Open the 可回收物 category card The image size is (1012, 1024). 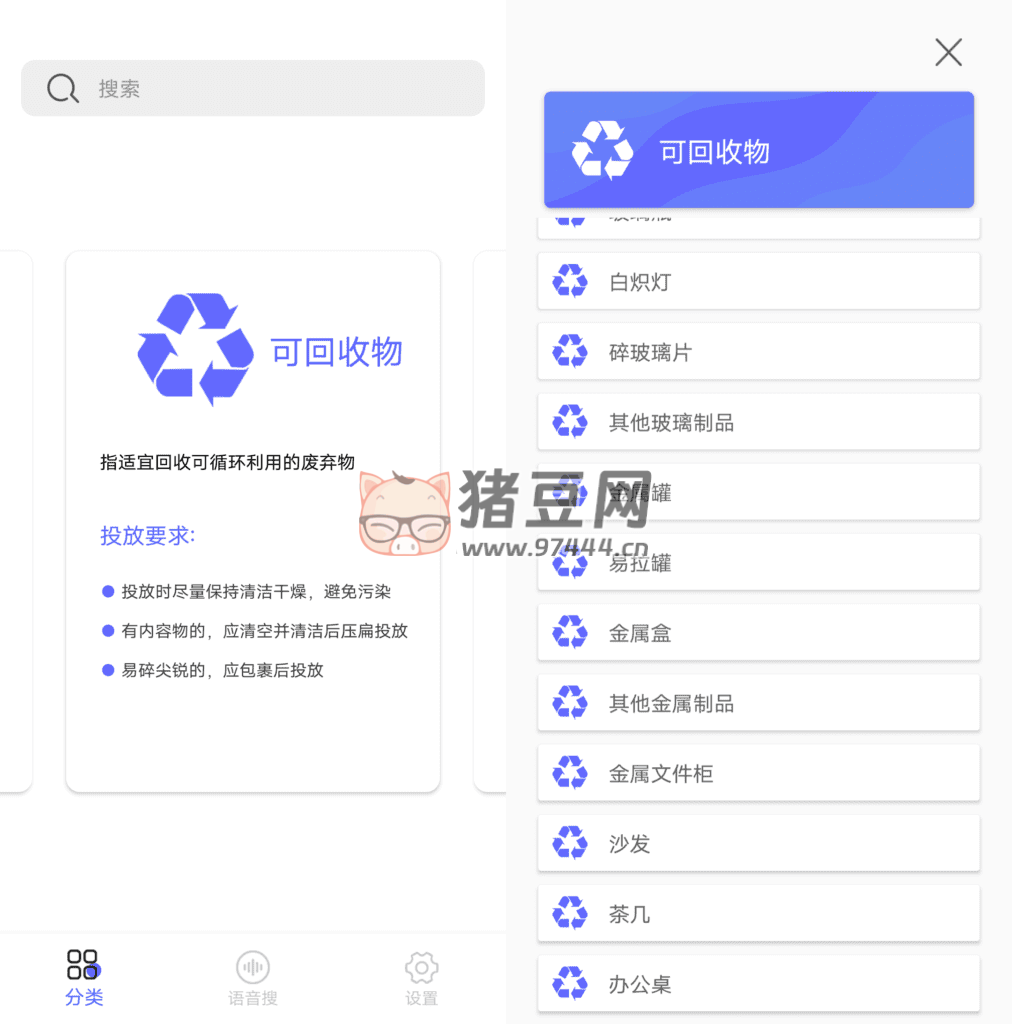(x=252, y=520)
